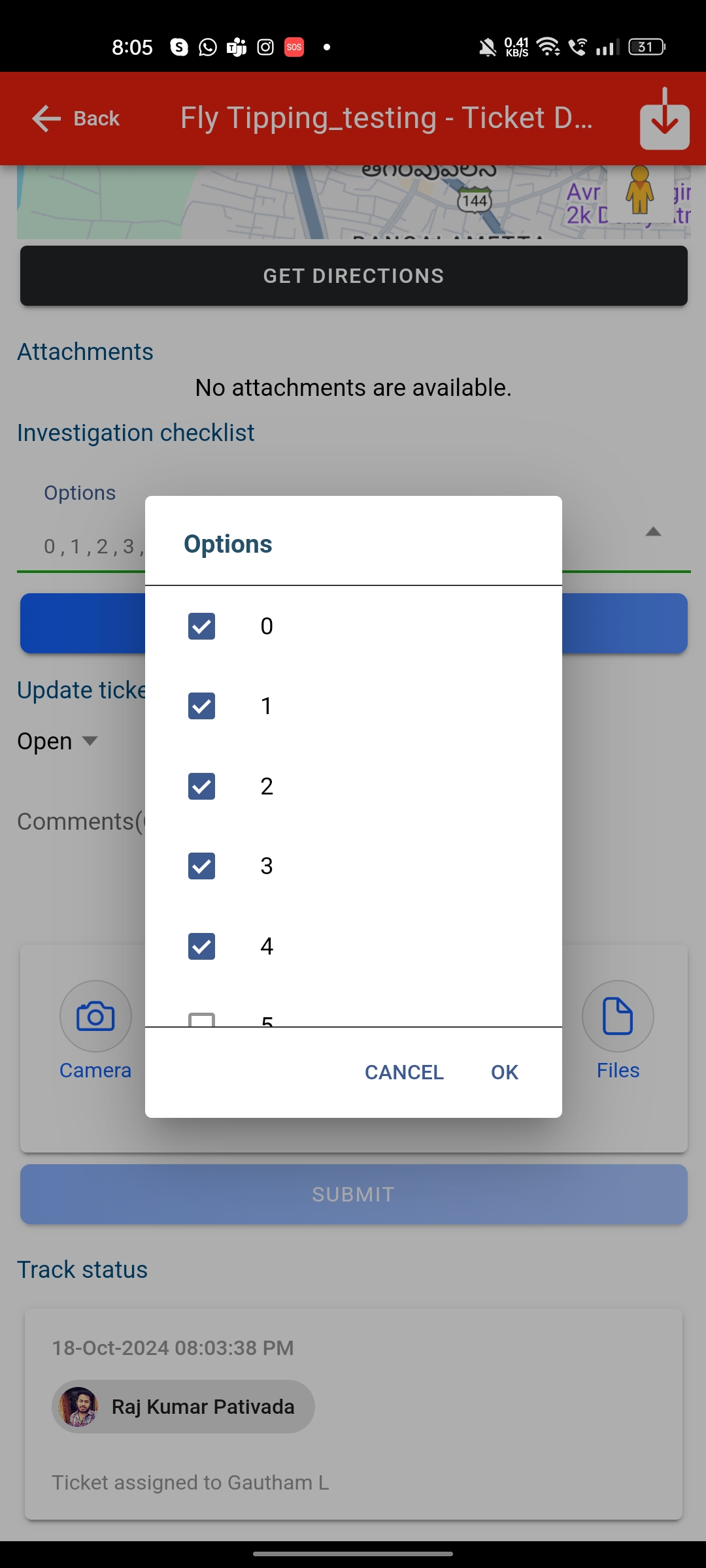Screen dimensions: 706x1568
Task: Untick option 4 checkbox
Action: tap(201, 946)
